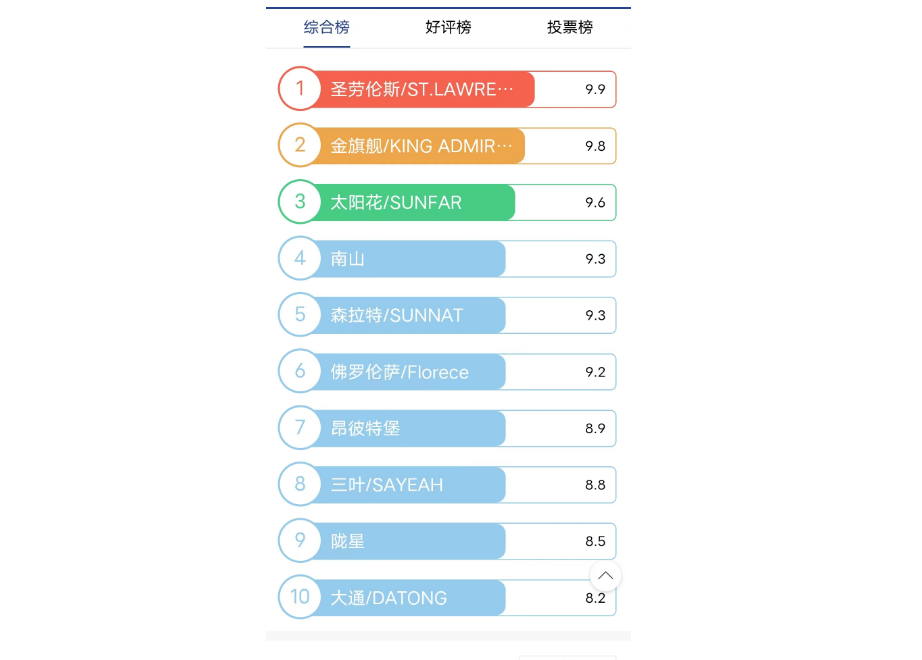922x660 pixels.
Task: Tap the back-to-top arrow button
Action: point(605,575)
